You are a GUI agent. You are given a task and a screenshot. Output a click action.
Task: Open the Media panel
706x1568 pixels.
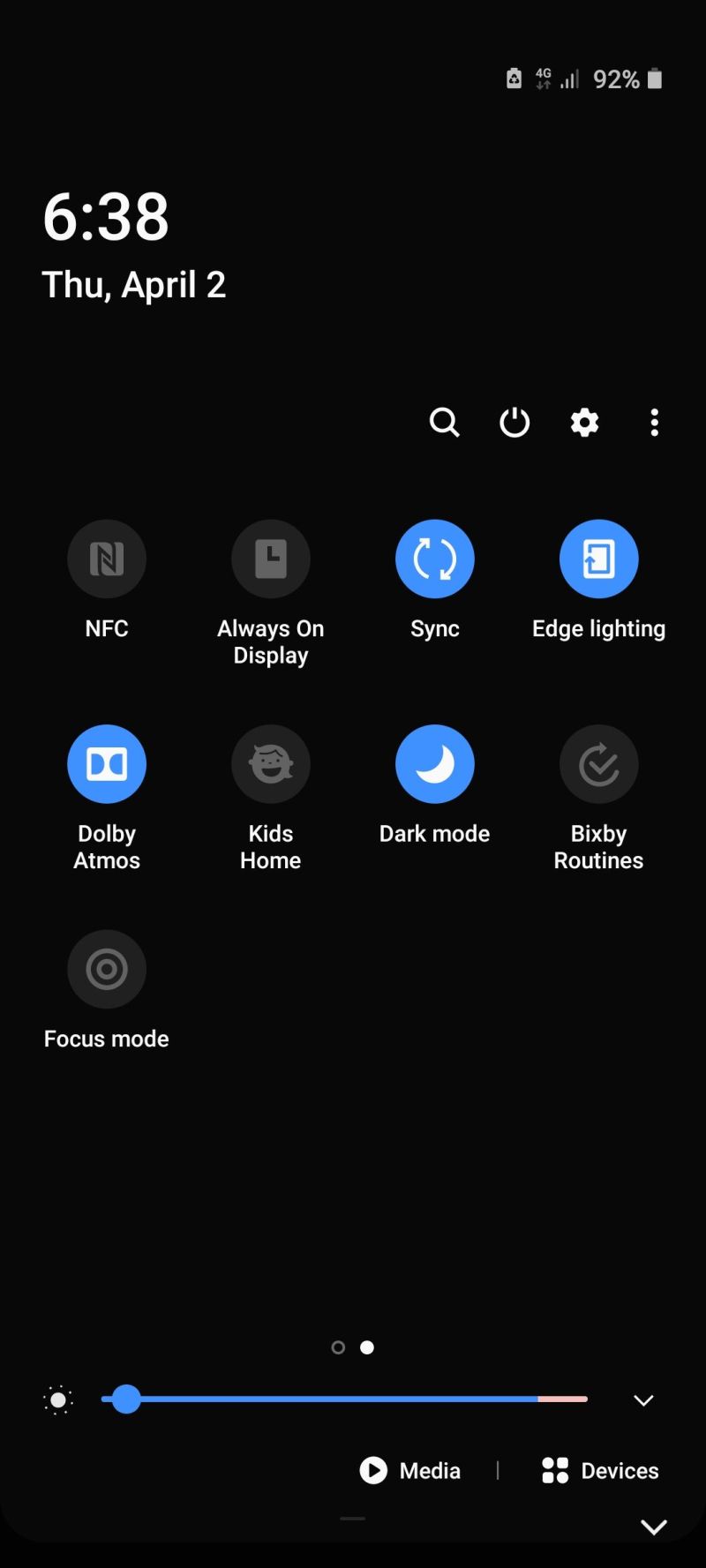[410, 1470]
